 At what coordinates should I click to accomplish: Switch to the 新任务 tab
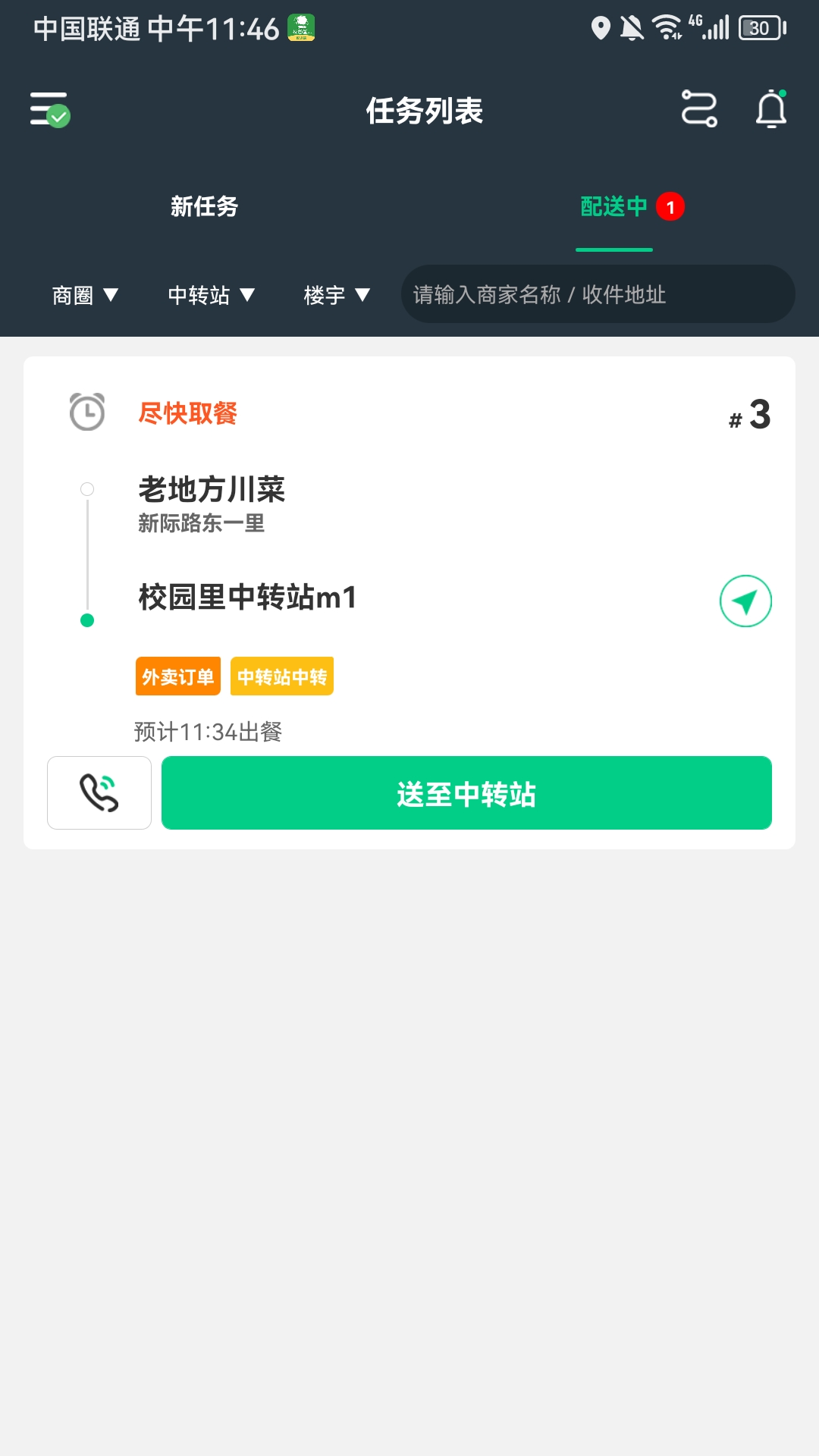click(204, 206)
